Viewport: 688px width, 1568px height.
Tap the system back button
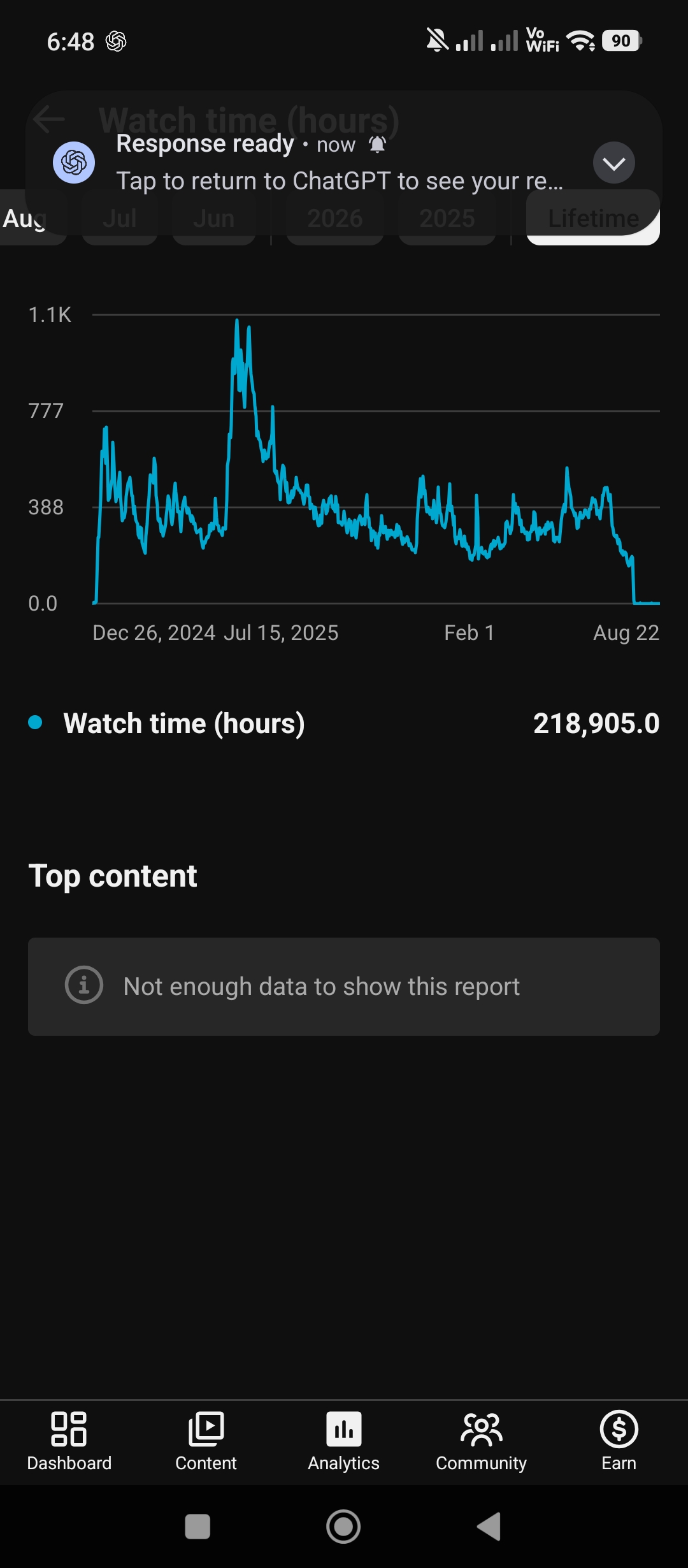tap(489, 1527)
